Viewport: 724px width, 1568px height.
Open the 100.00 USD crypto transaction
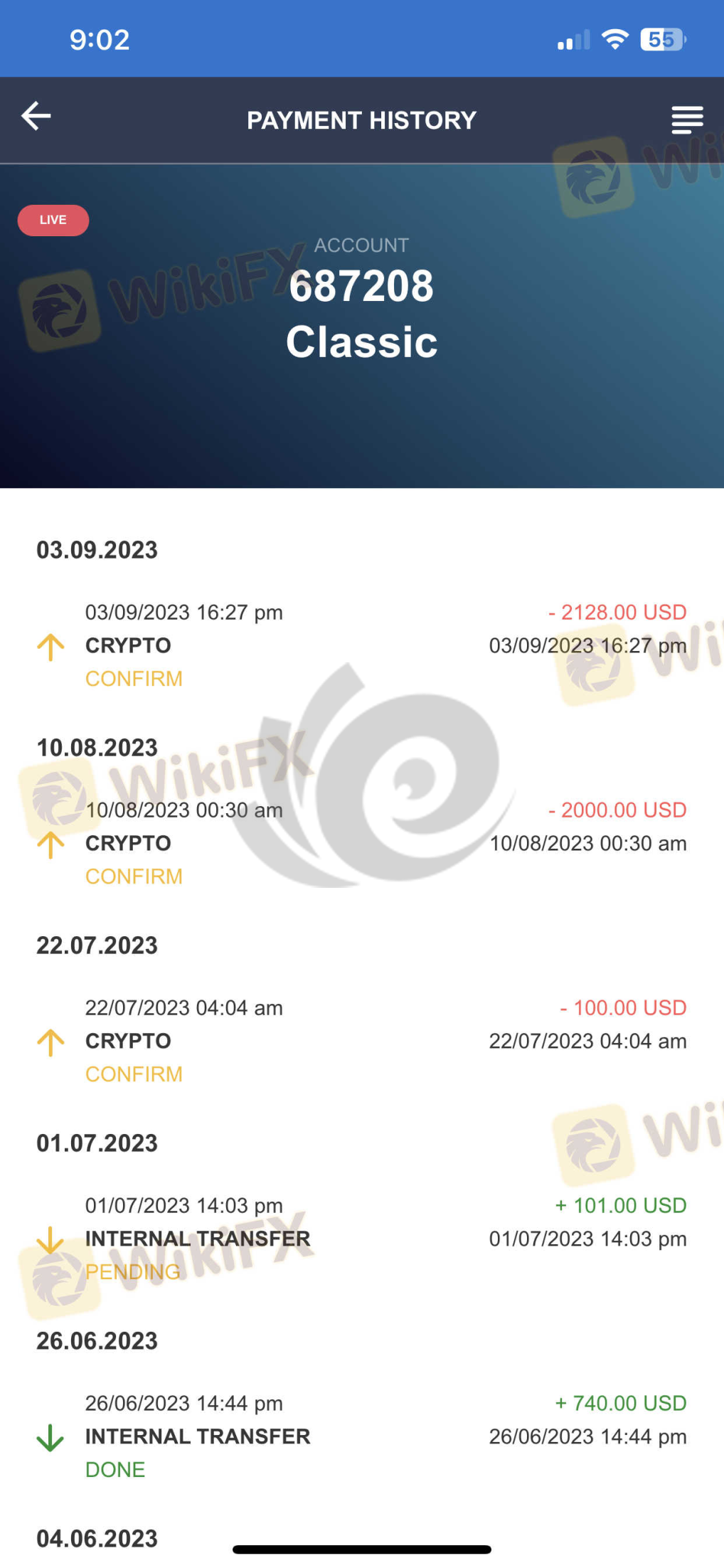361,1041
